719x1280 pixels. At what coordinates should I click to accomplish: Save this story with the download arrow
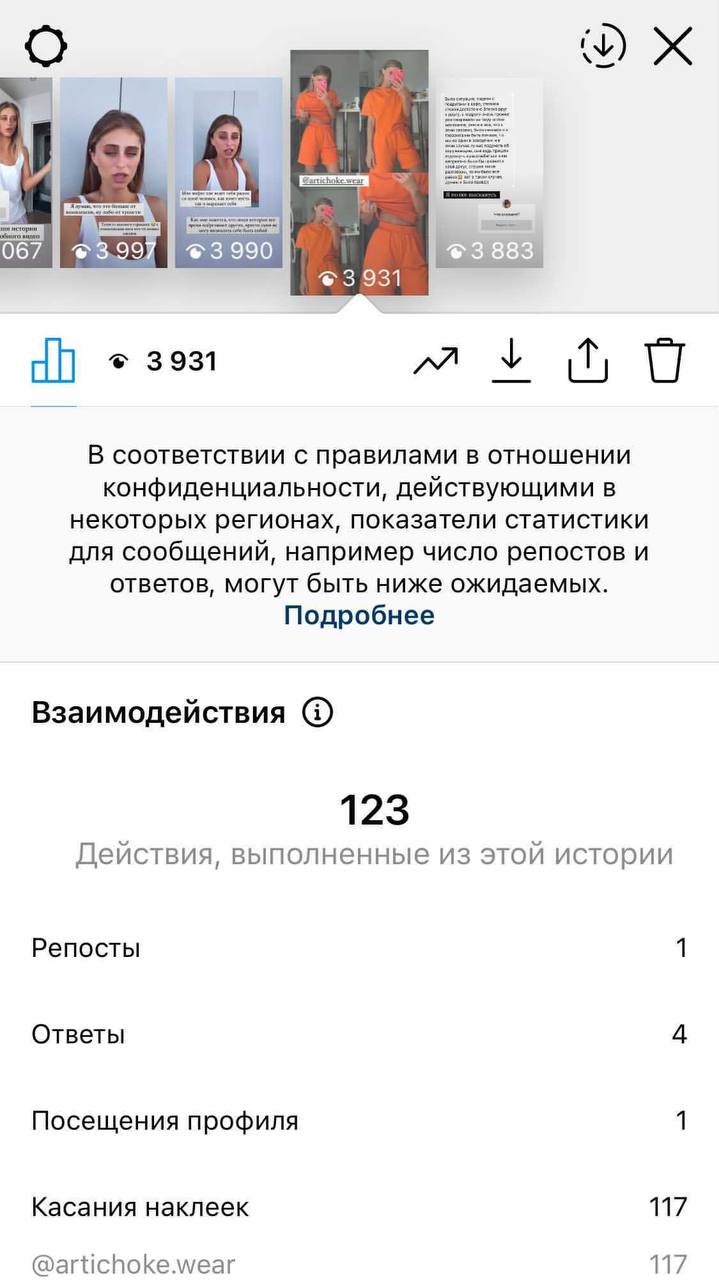[511, 361]
